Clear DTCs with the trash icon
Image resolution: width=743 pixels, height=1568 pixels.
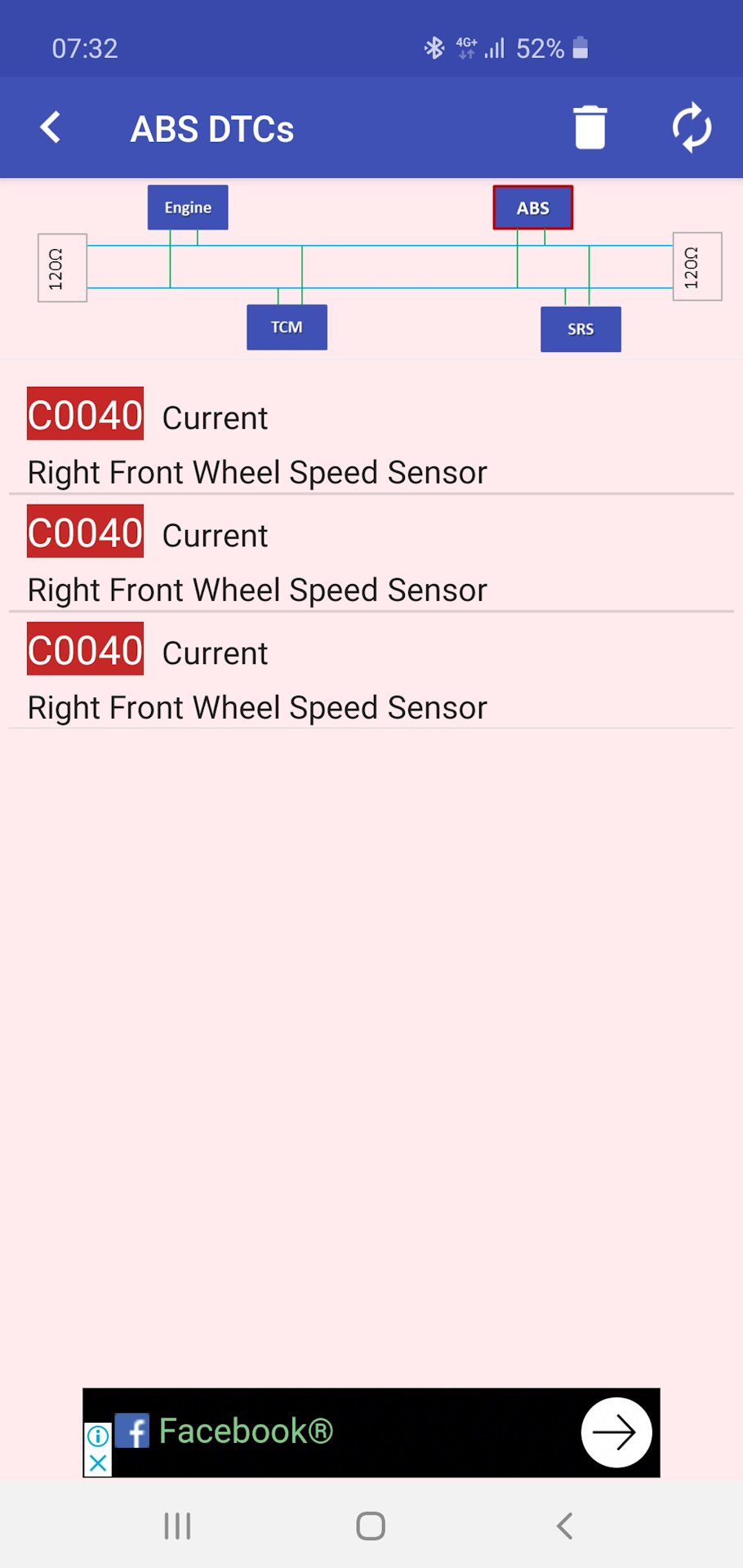tap(590, 127)
